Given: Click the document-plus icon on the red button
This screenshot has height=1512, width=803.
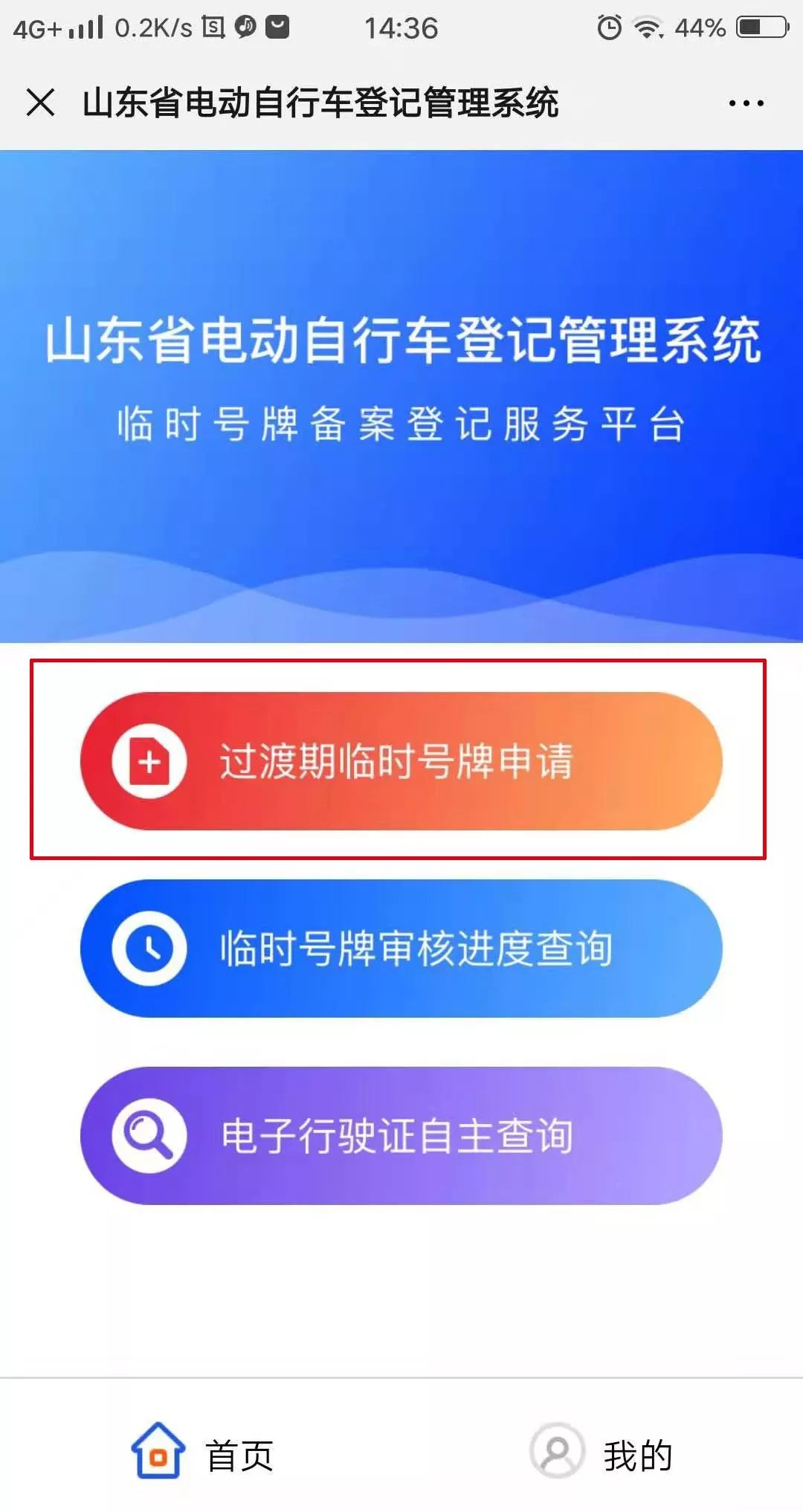Looking at the screenshot, I should coord(149,761).
